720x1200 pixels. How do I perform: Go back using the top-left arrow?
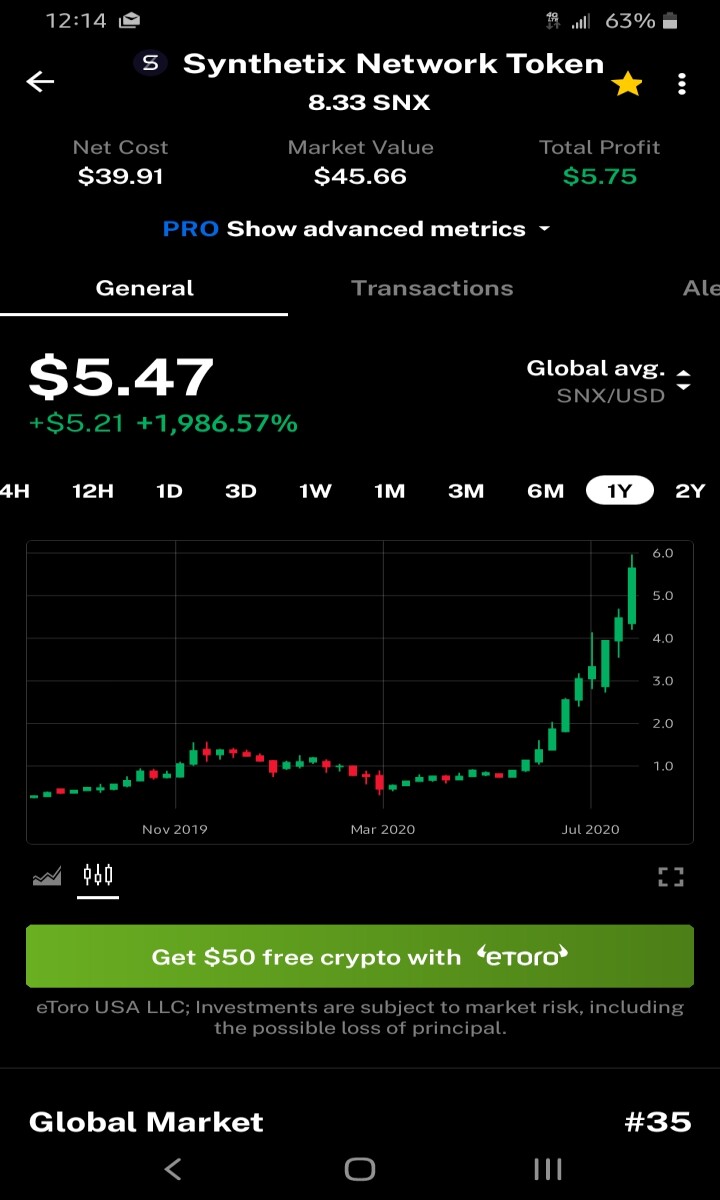40,82
